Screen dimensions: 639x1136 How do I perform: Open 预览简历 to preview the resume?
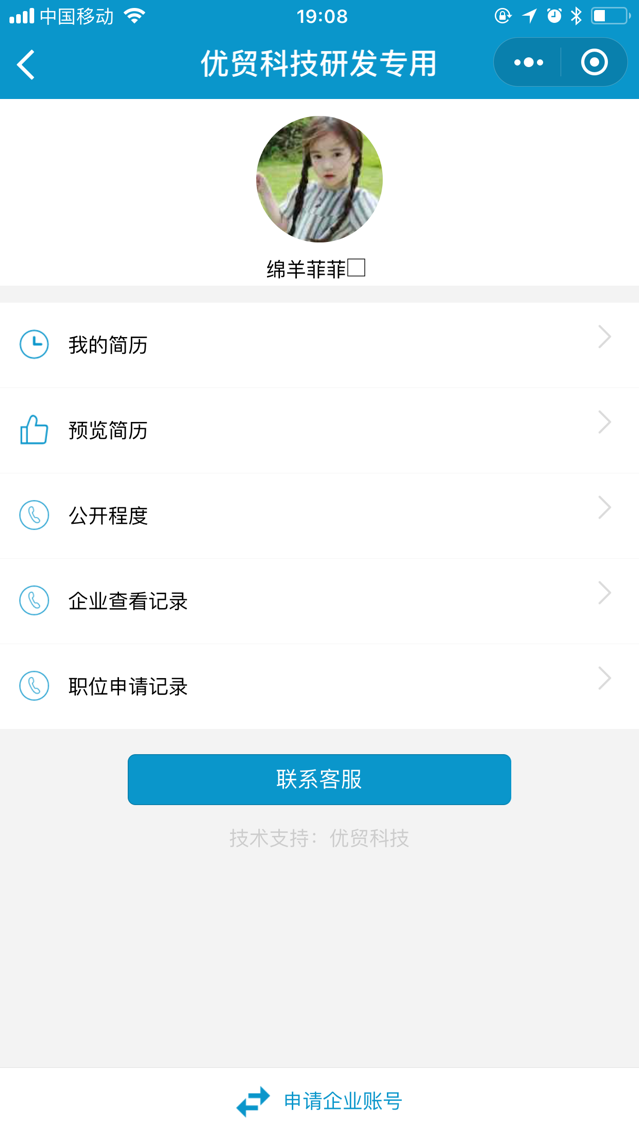(319, 430)
